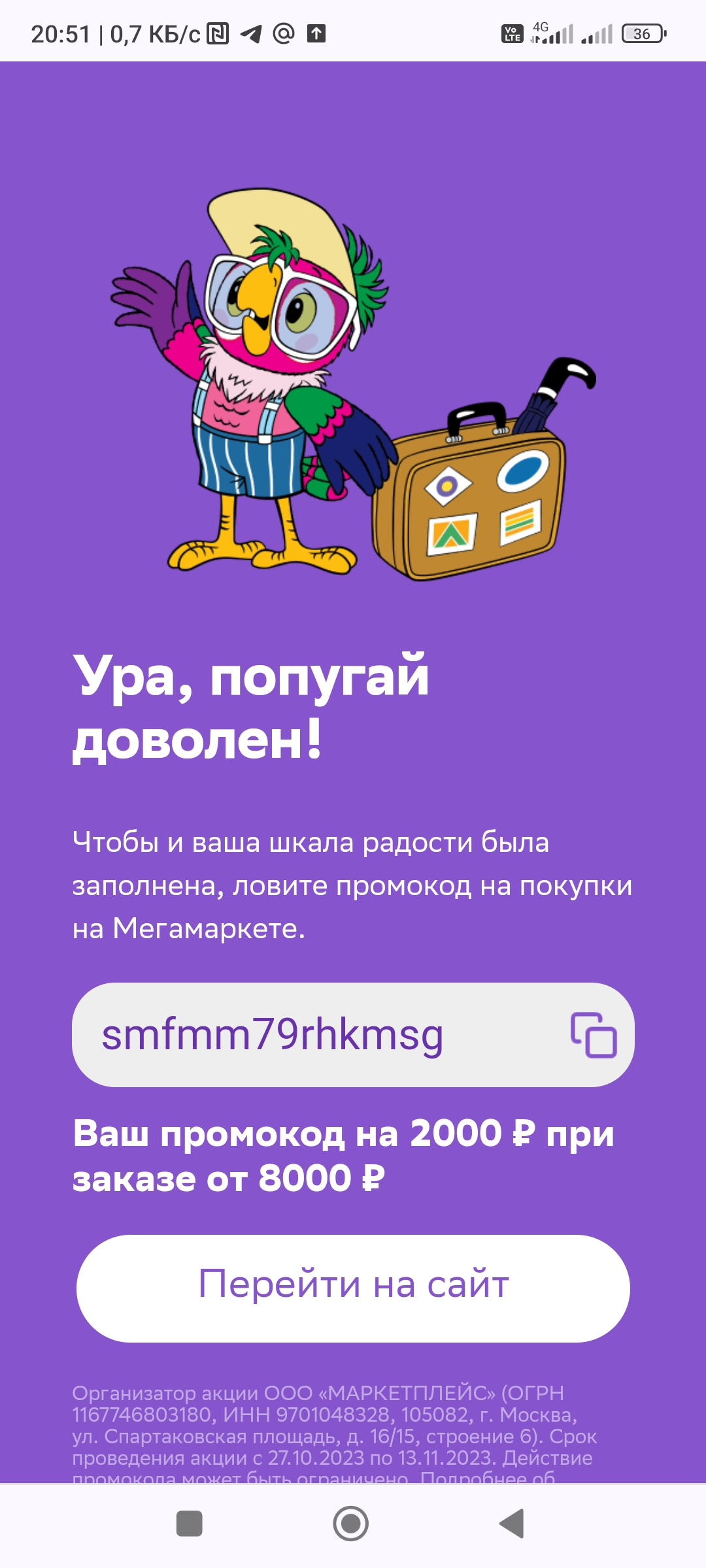Tap the 'Перейти на сайт' button
The height and width of the screenshot is (1568, 706).
353,1288
